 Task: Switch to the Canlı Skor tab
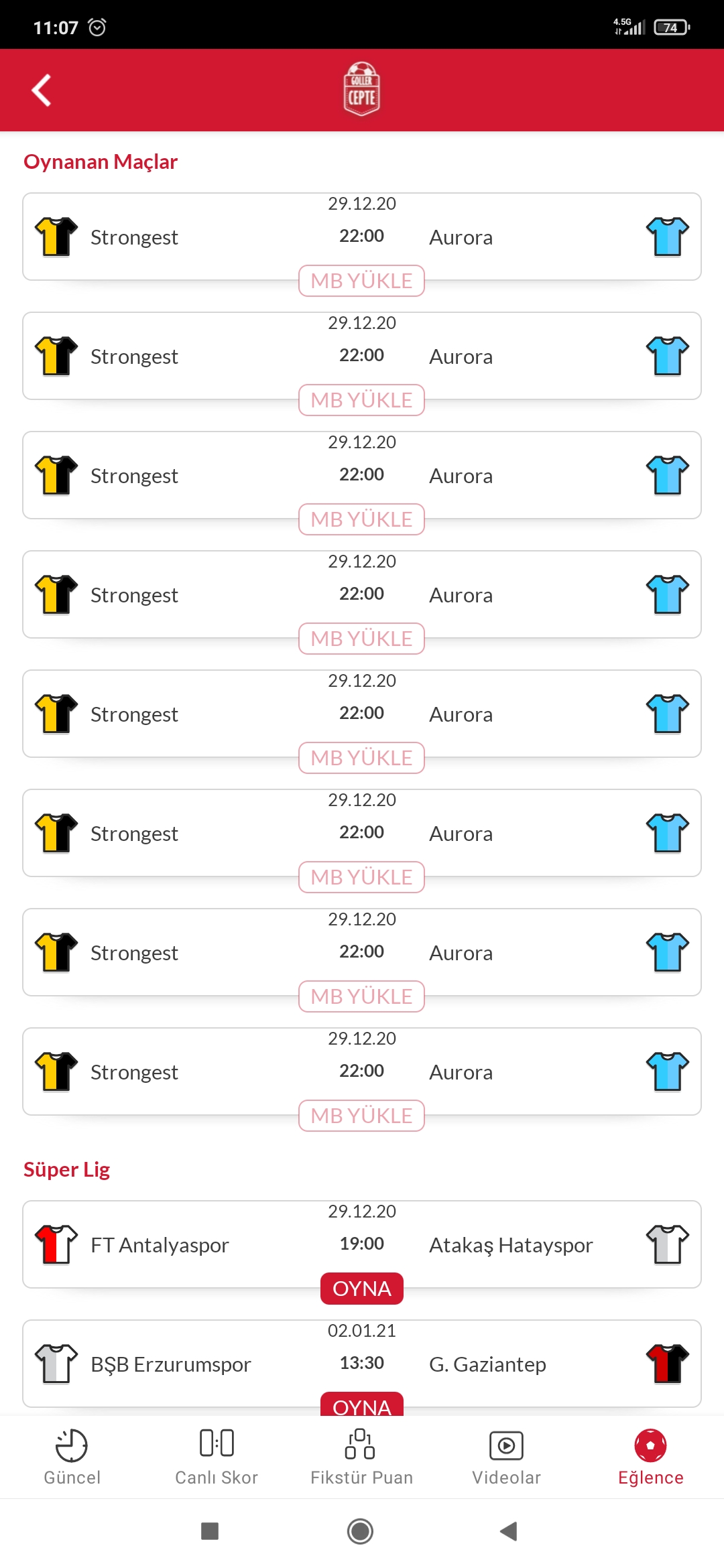(x=217, y=1457)
